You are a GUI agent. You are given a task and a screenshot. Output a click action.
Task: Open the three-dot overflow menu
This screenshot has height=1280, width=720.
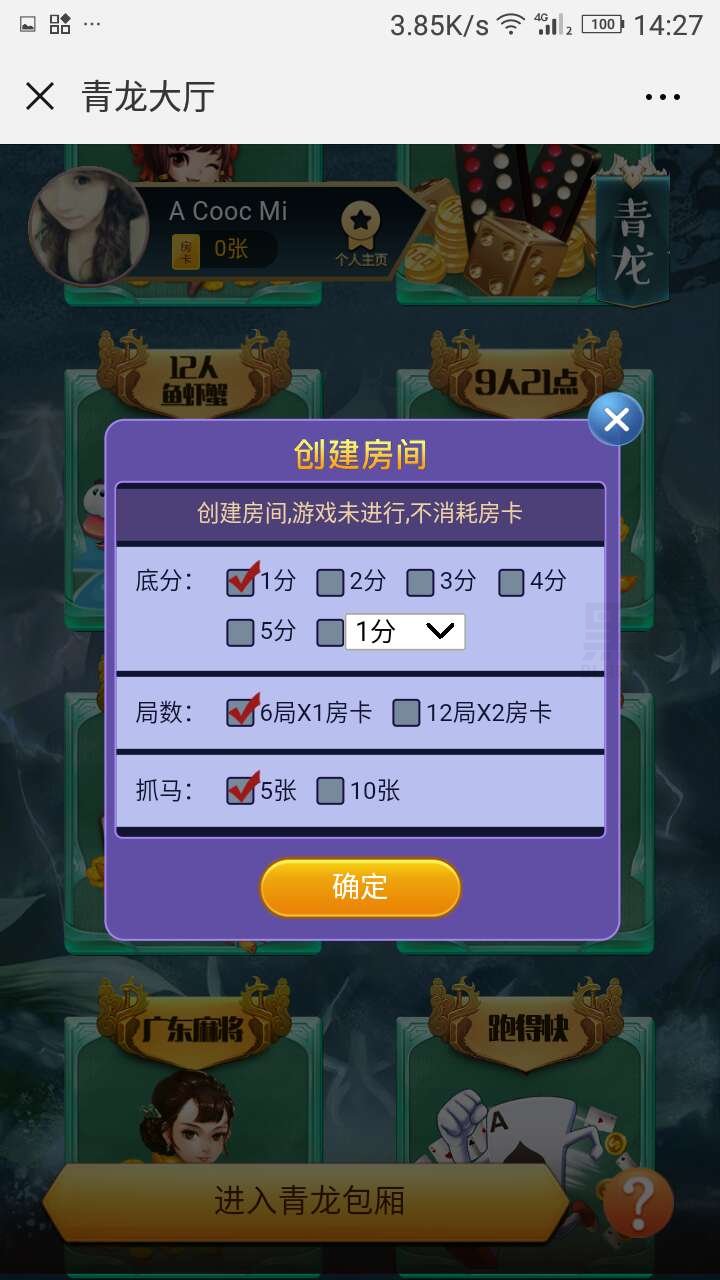pyautogui.click(x=662, y=97)
